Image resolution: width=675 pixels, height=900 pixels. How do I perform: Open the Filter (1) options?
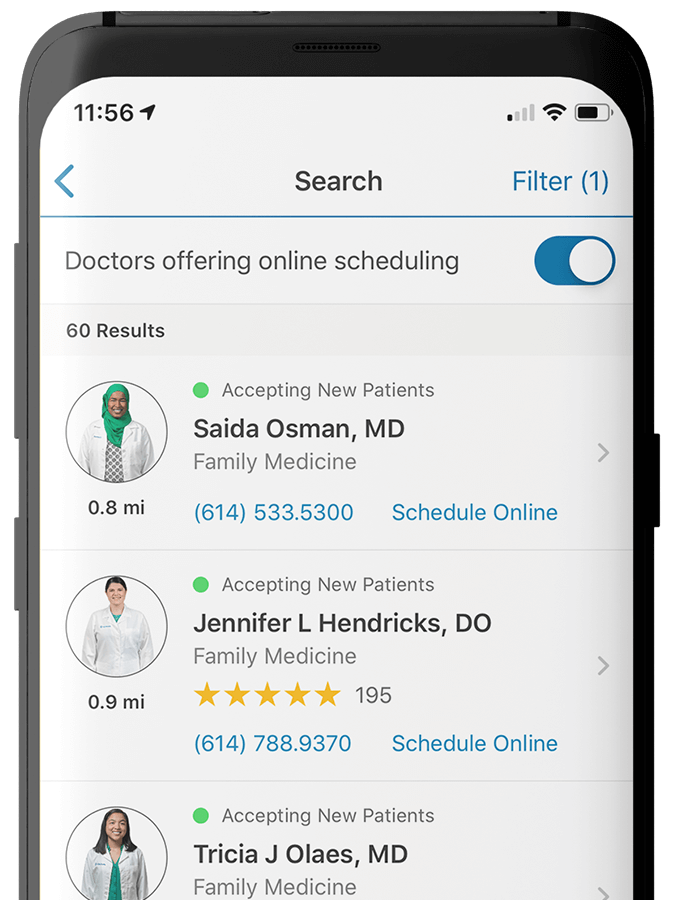click(x=560, y=181)
